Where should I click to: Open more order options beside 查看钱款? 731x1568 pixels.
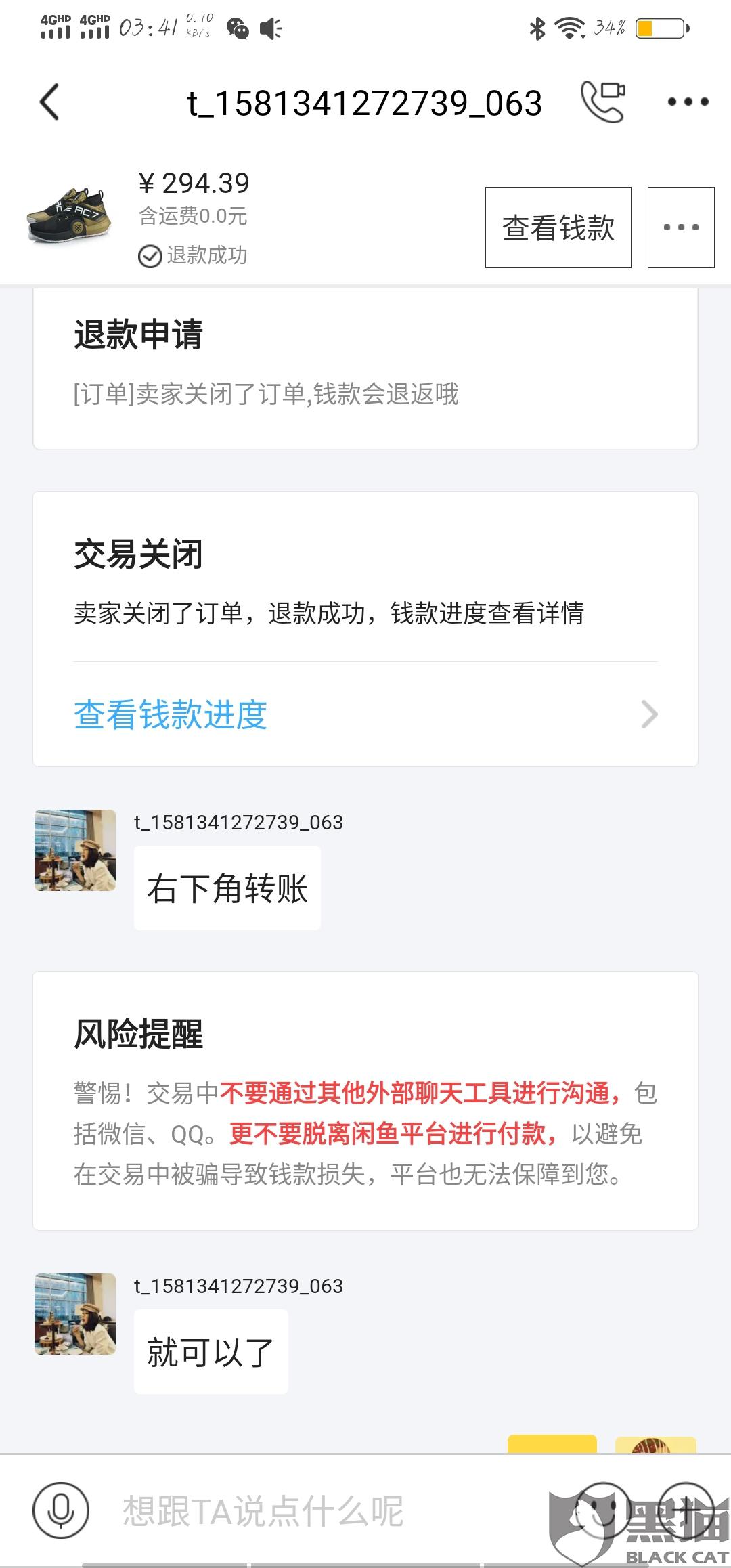click(681, 227)
